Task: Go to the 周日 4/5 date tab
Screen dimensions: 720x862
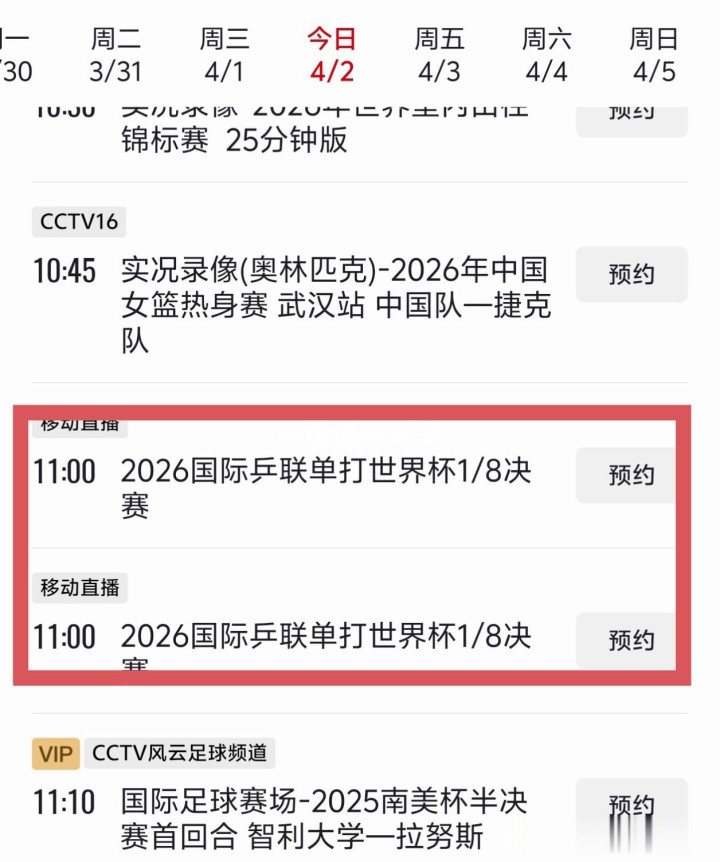Action: [653, 56]
